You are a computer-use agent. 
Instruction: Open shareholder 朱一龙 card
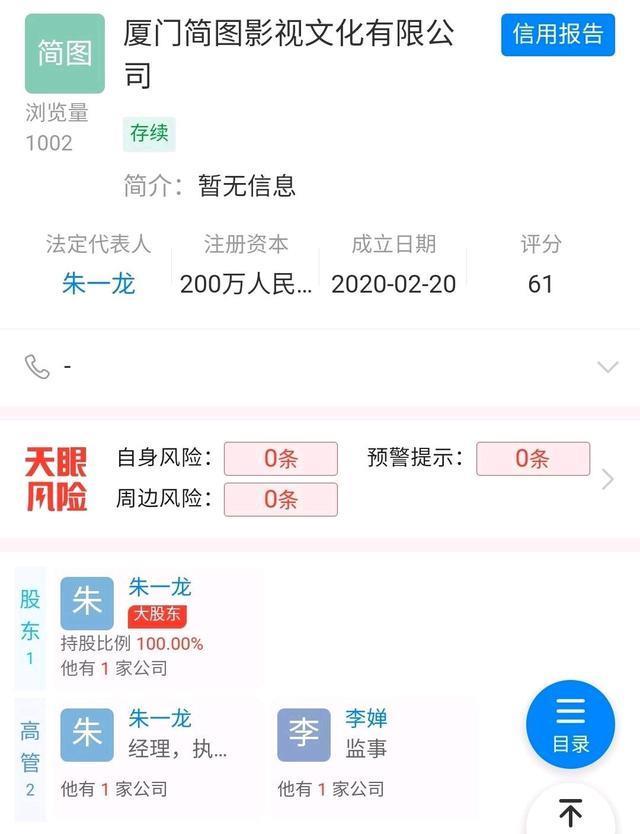[160, 627]
